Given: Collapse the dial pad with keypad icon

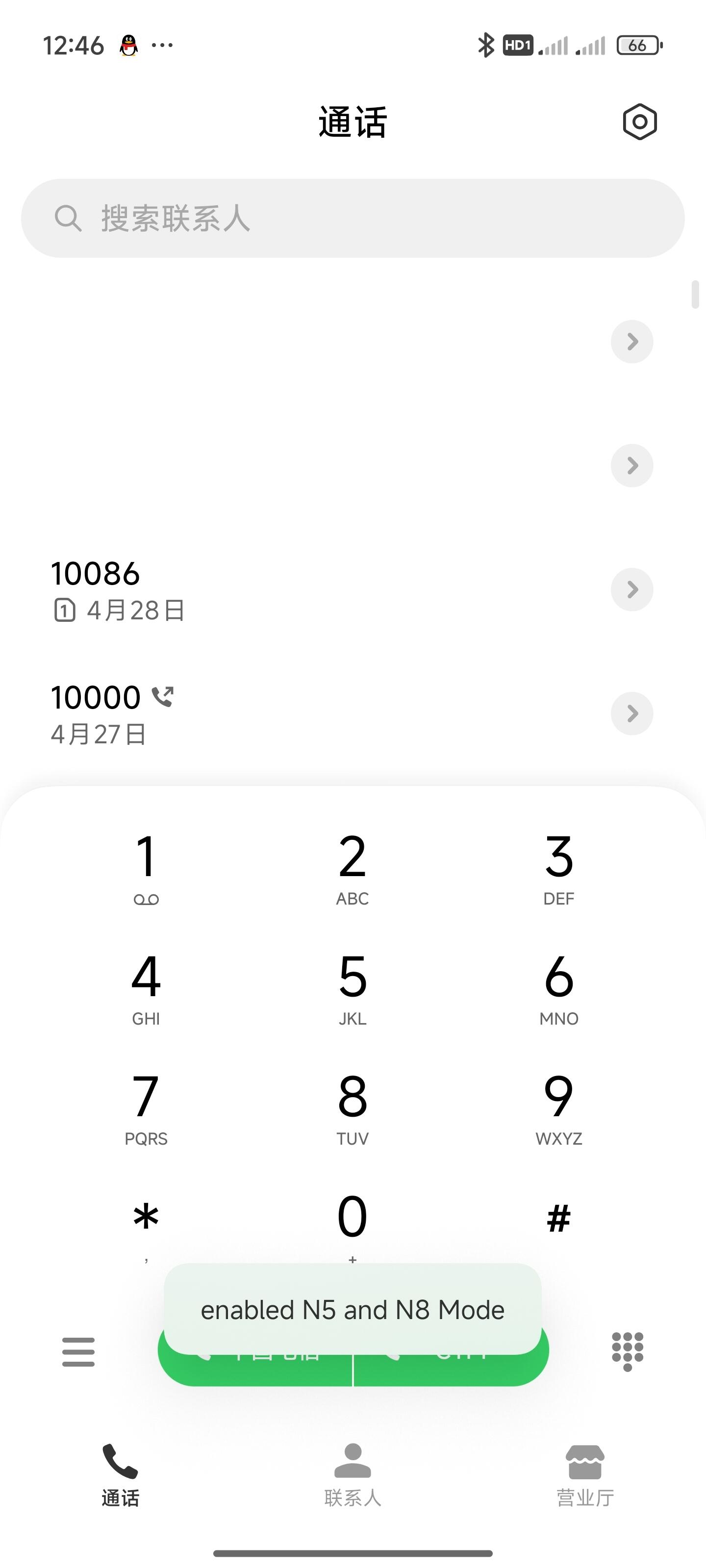Looking at the screenshot, I should point(628,1351).
